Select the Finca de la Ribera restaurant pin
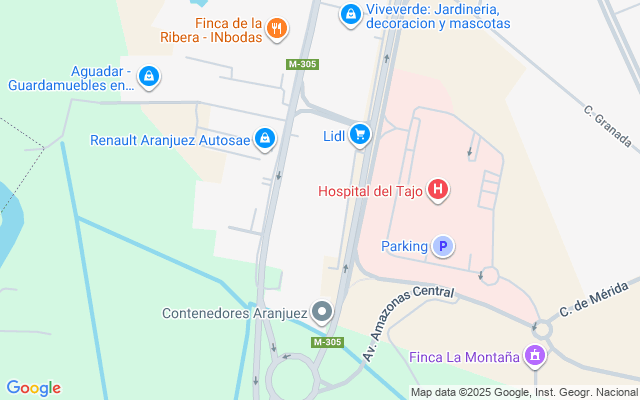 point(279,29)
